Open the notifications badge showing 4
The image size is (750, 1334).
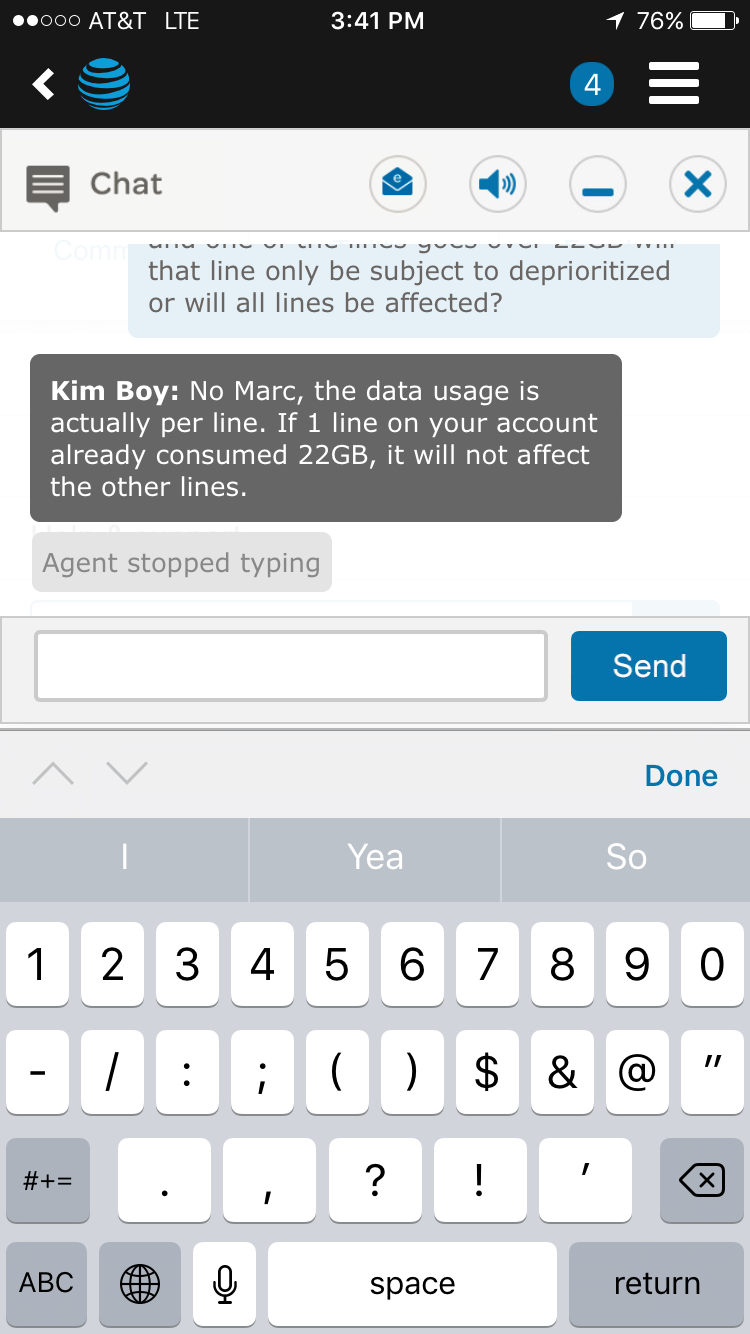point(591,85)
